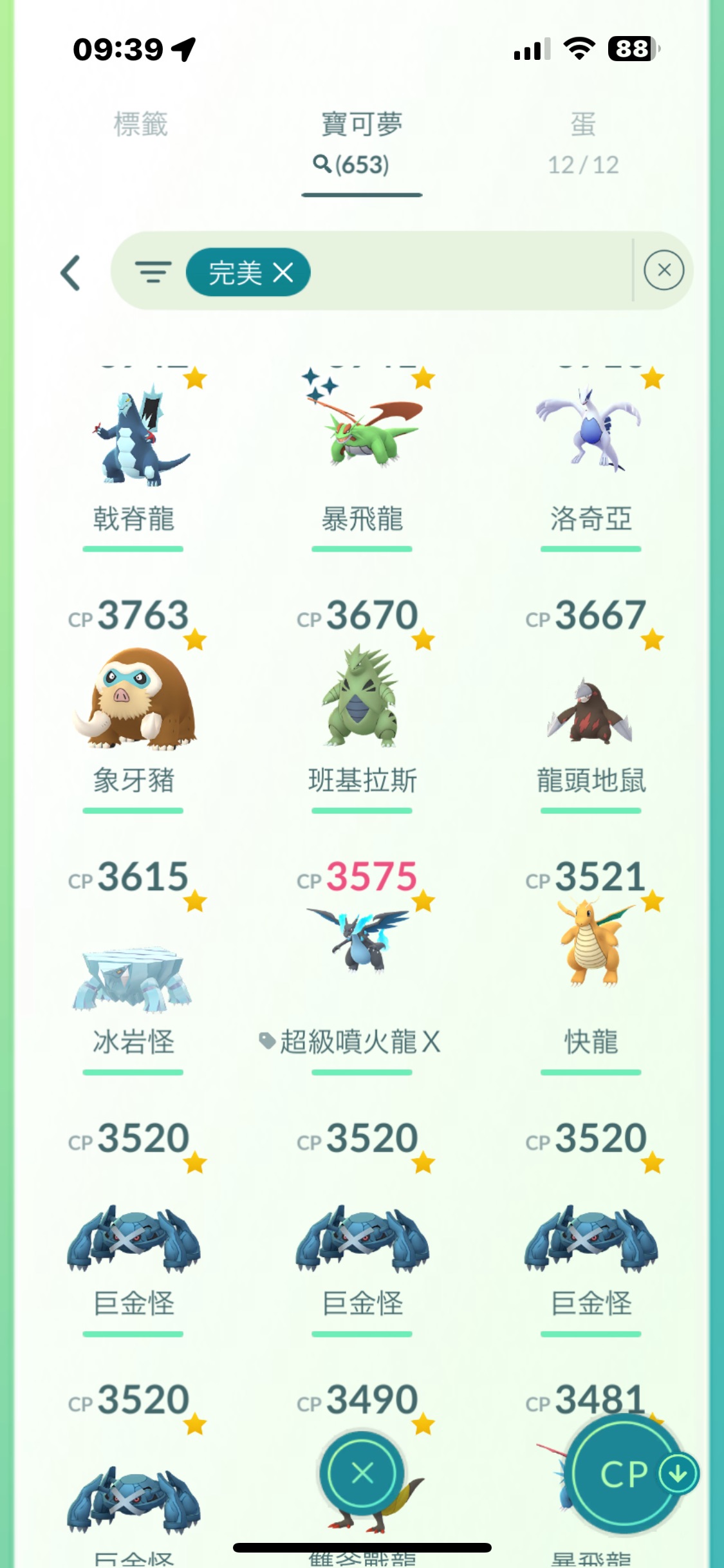Open the search filter options icon
724x1568 pixels.
[x=153, y=272]
